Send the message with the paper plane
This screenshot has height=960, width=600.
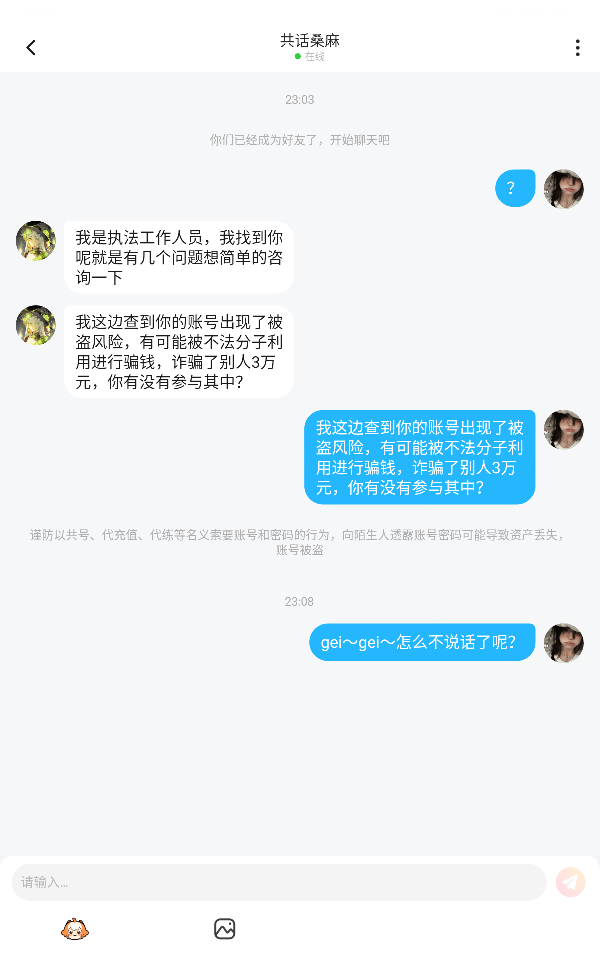pyautogui.click(x=570, y=882)
